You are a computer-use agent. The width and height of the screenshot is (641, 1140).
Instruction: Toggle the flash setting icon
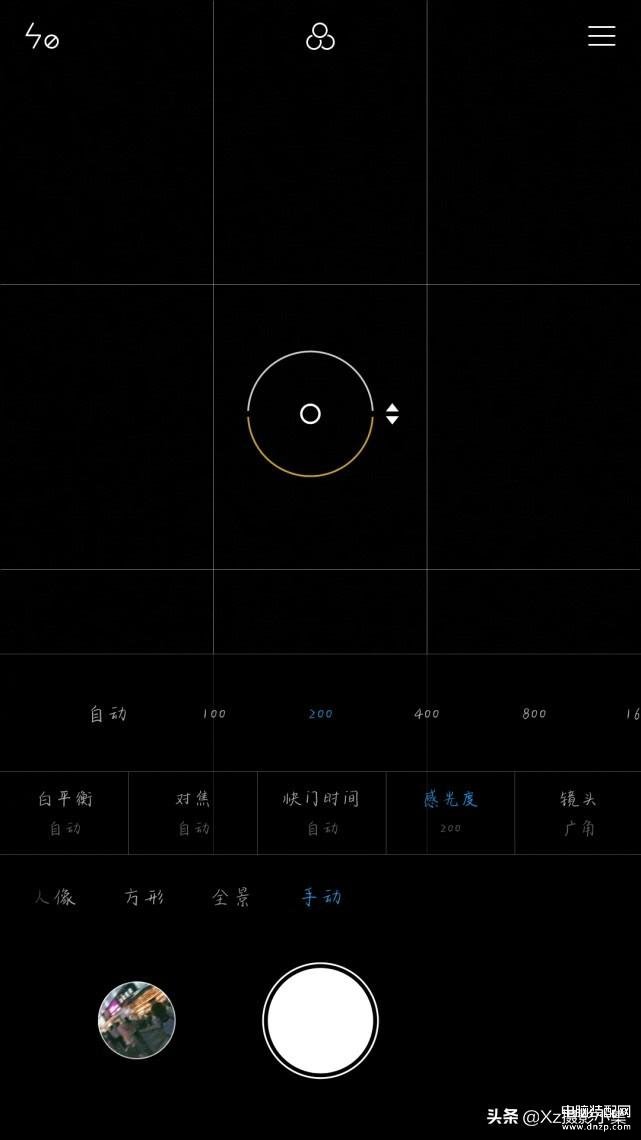pos(41,38)
